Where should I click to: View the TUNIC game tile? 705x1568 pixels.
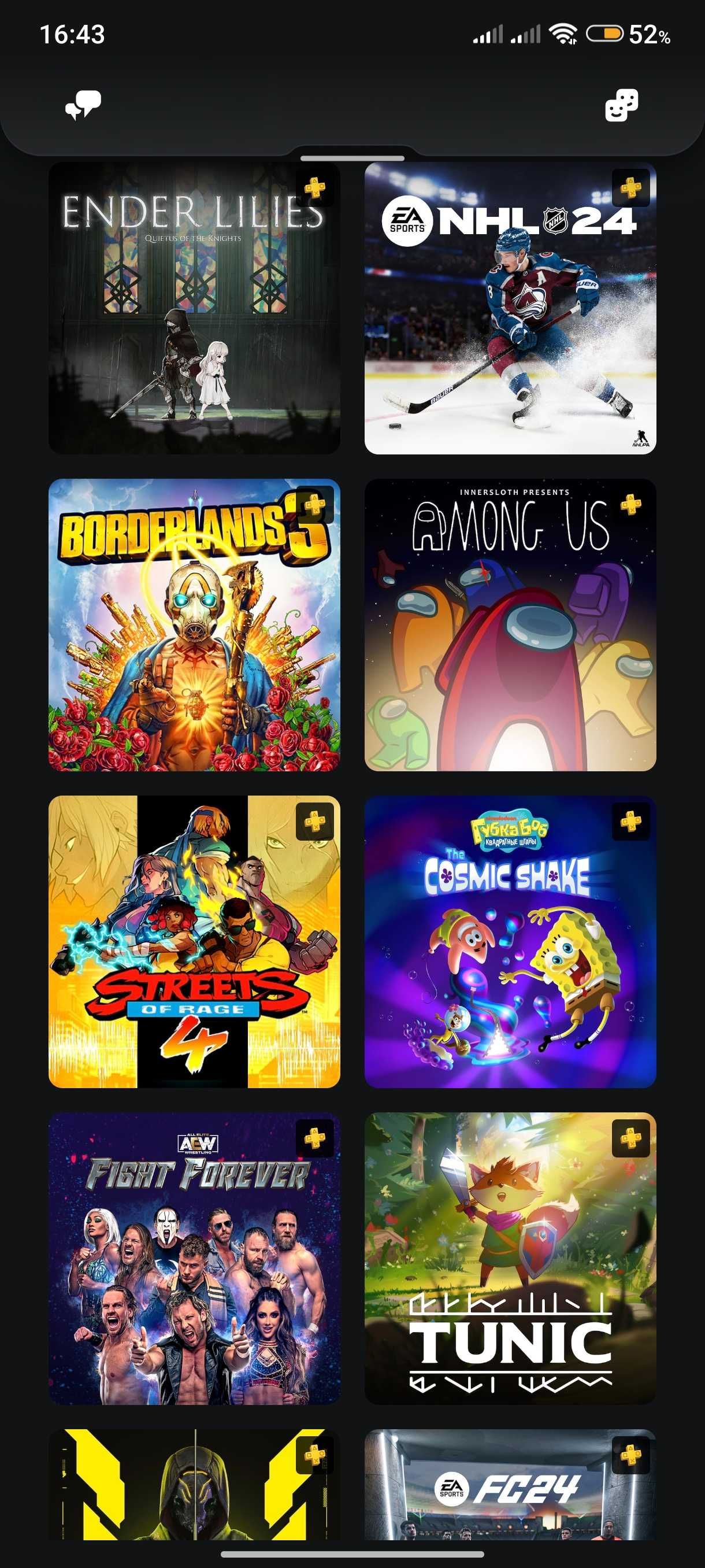[x=510, y=1258]
